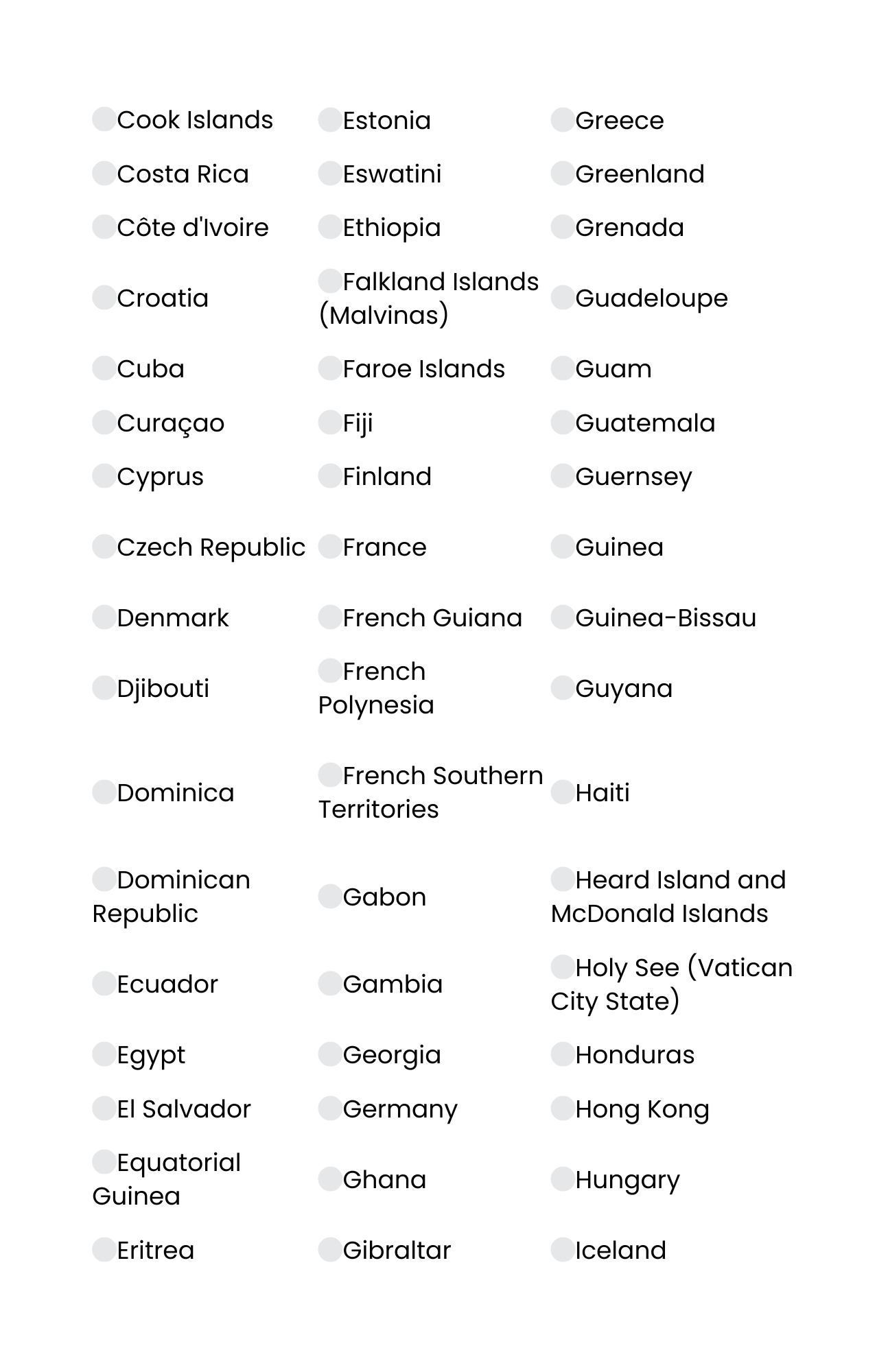Choose Haiti radio button
888x1372 pixels.
[563, 792]
